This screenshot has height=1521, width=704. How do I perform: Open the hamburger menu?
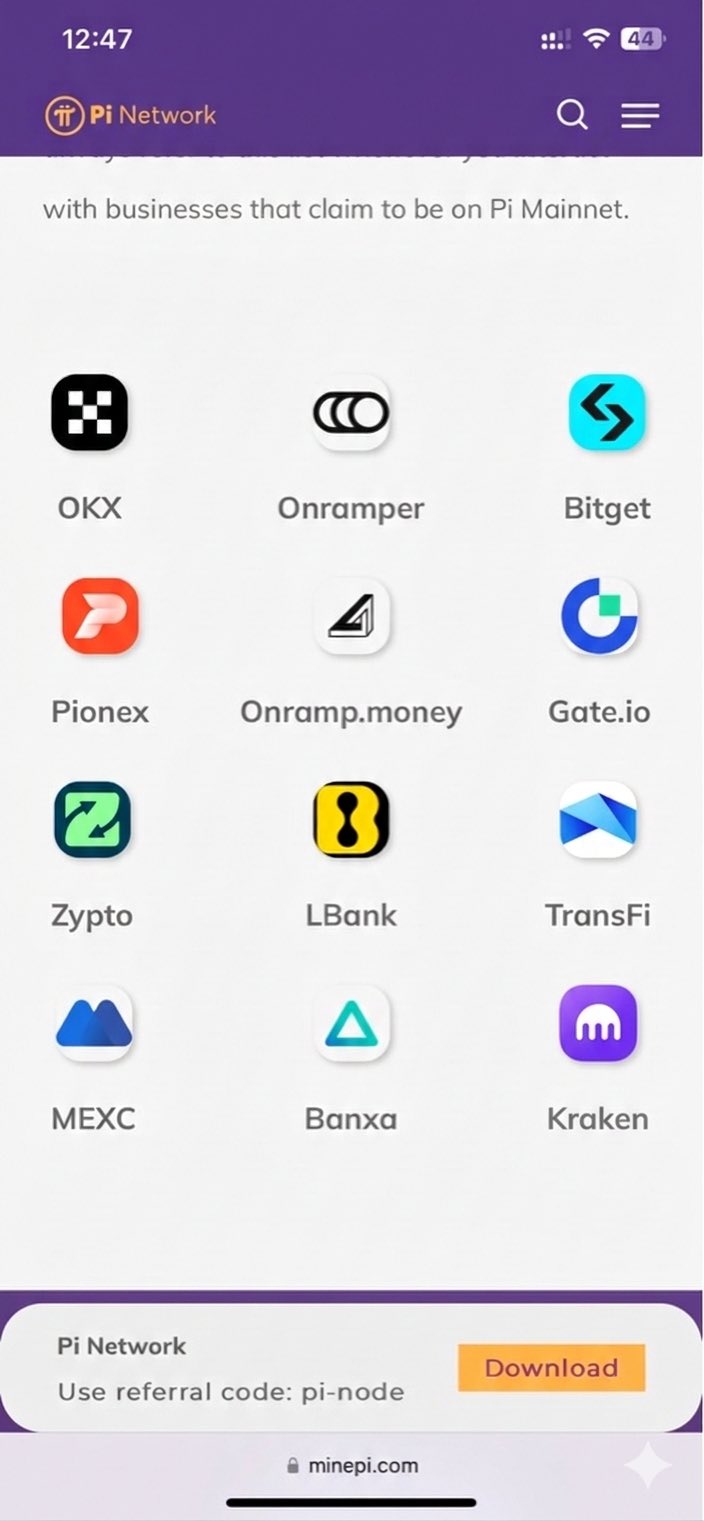click(640, 115)
